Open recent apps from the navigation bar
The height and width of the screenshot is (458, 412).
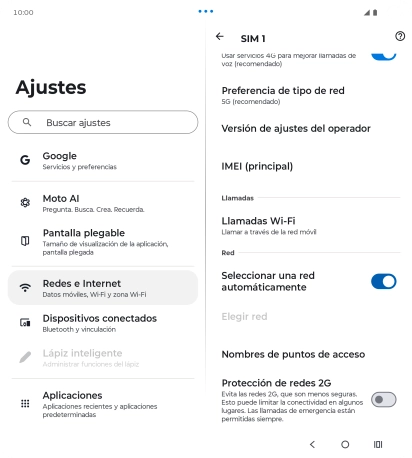(x=378, y=444)
